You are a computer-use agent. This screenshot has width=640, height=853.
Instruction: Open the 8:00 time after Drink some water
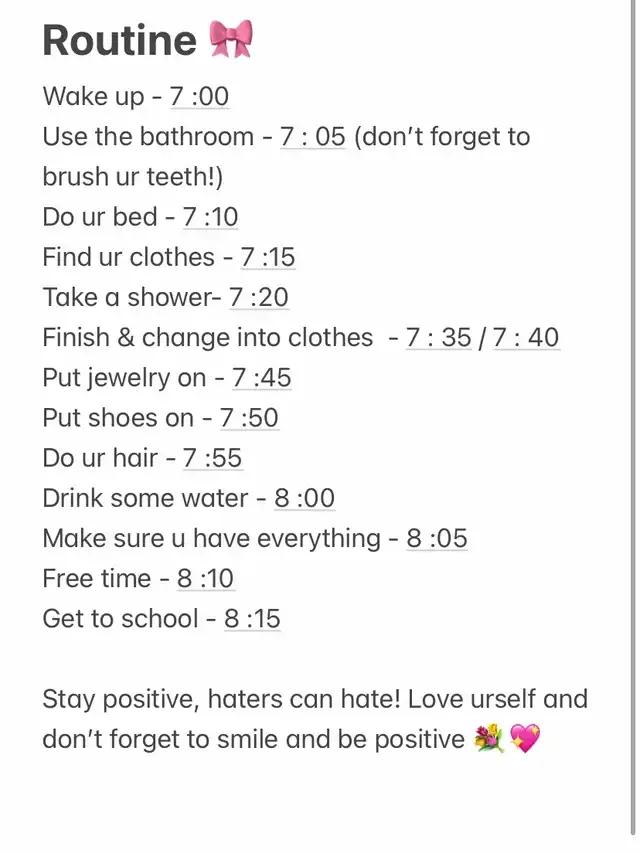(304, 499)
